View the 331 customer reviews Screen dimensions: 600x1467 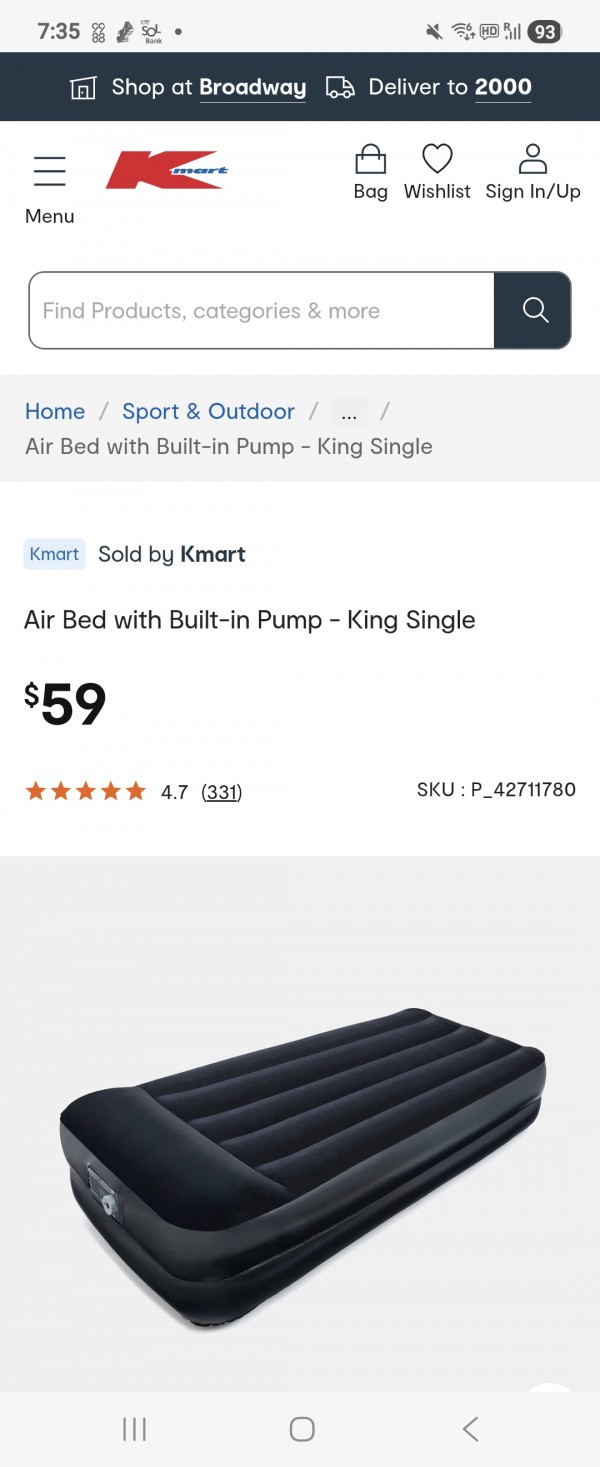[x=221, y=792]
